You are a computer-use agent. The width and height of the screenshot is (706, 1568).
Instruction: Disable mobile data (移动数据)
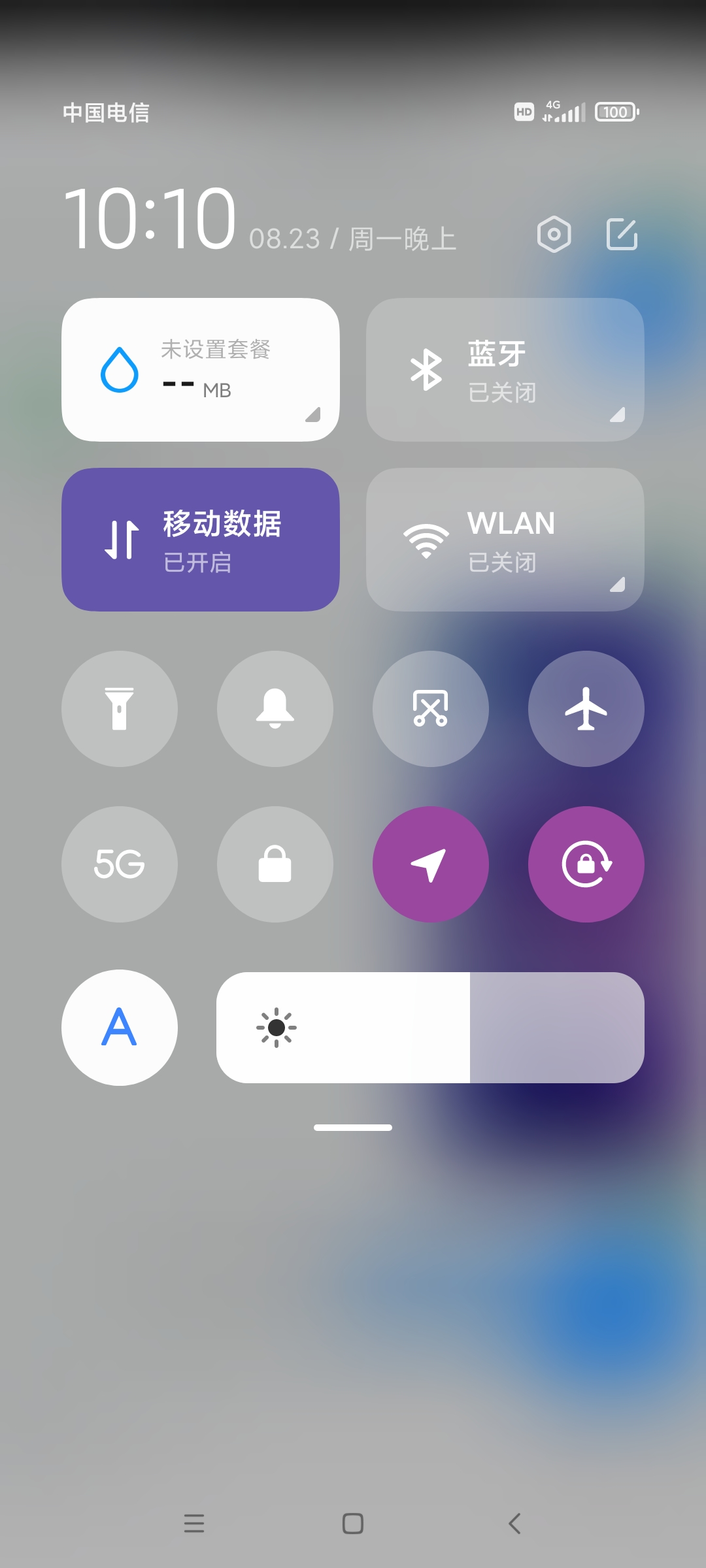pyautogui.click(x=200, y=540)
